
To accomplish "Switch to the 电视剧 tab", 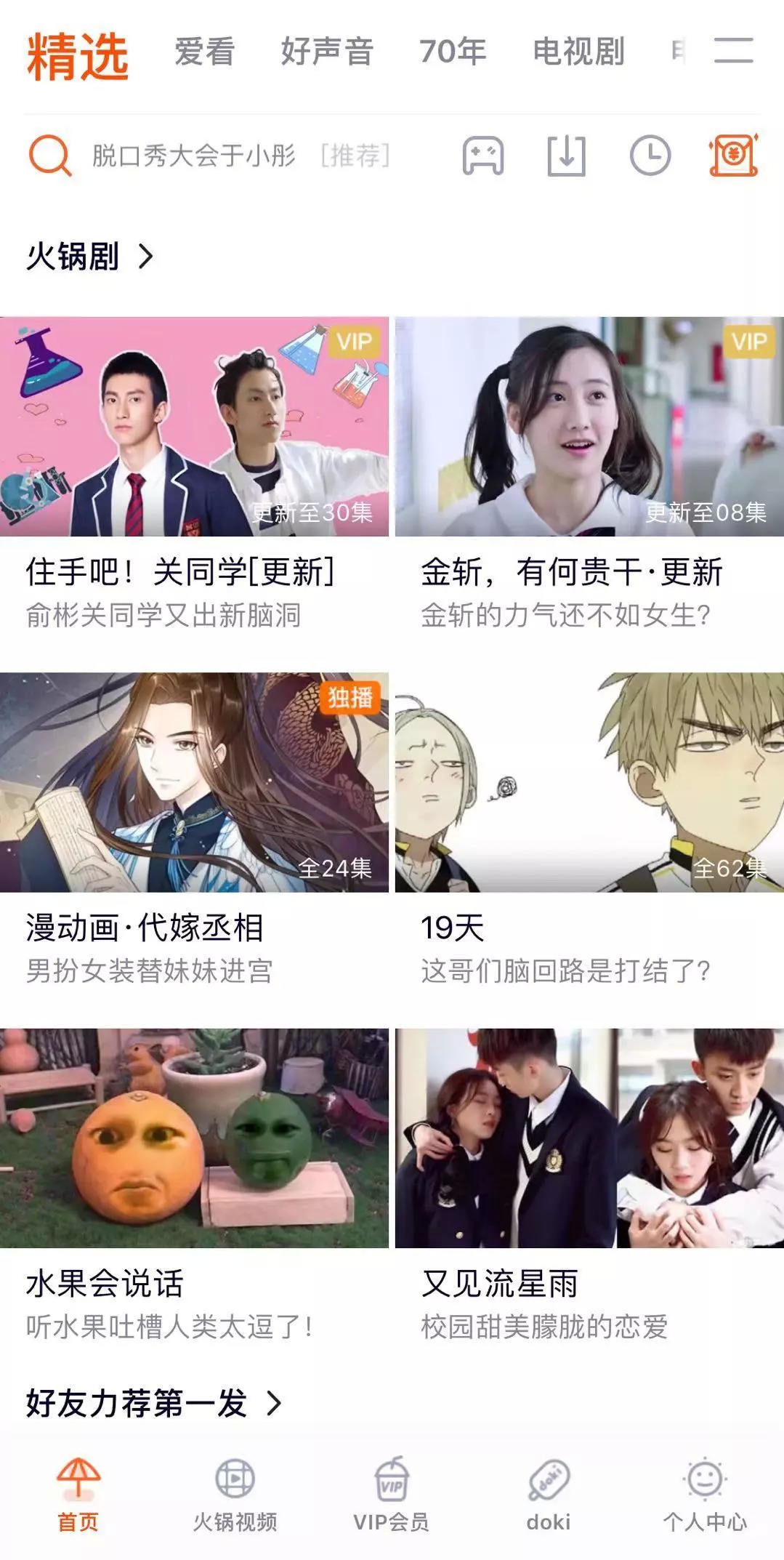I will [578, 52].
